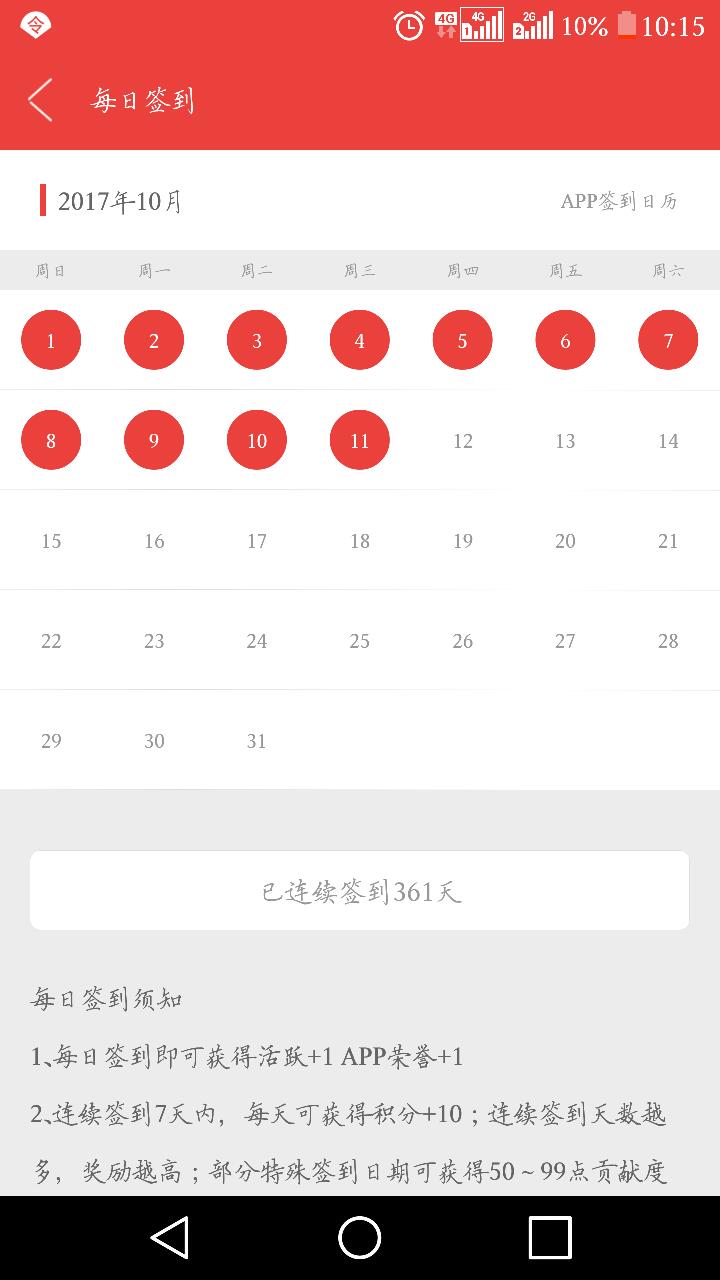
Task: Go back from the 每日签到 page
Action: pos(40,100)
